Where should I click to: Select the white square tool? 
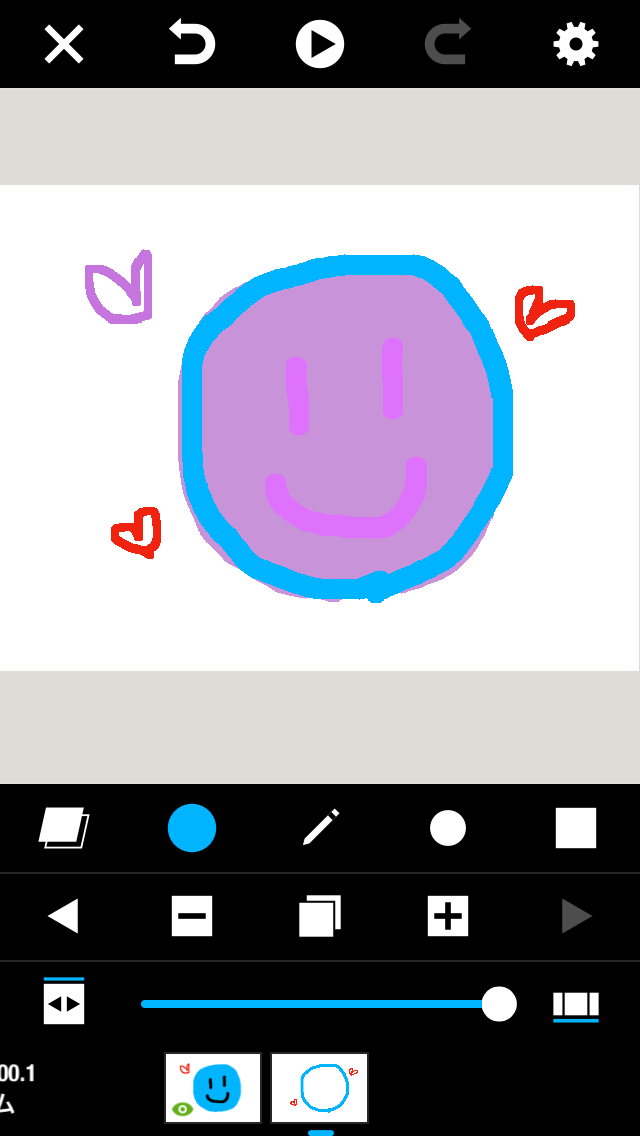coord(576,829)
